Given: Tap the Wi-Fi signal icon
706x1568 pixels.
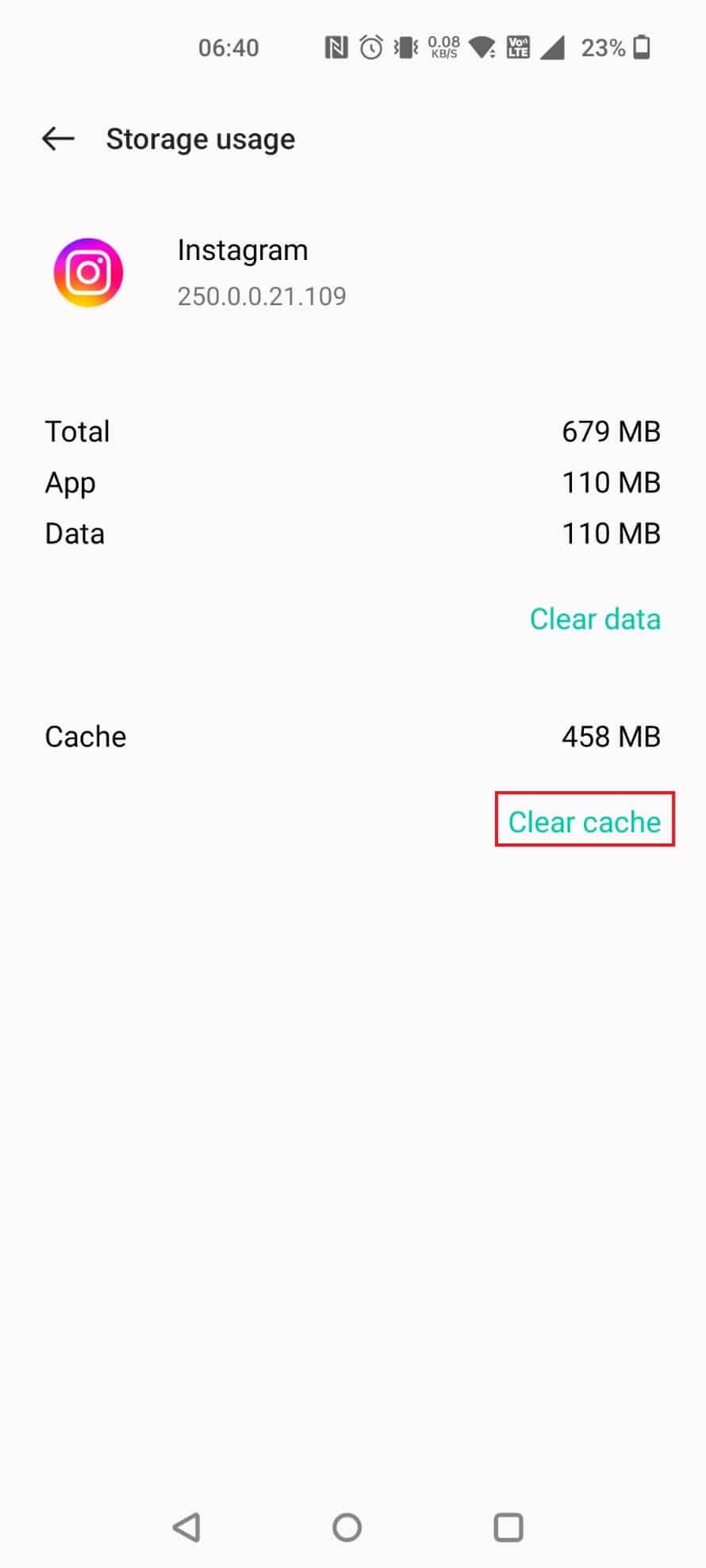Looking at the screenshot, I should click(x=484, y=48).
